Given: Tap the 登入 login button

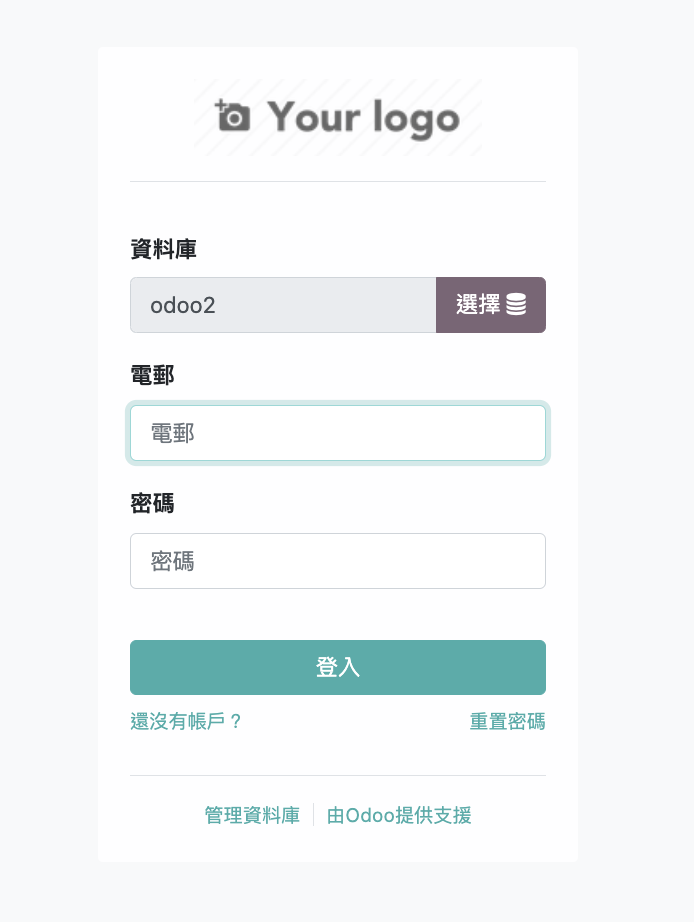Looking at the screenshot, I should [x=337, y=667].
